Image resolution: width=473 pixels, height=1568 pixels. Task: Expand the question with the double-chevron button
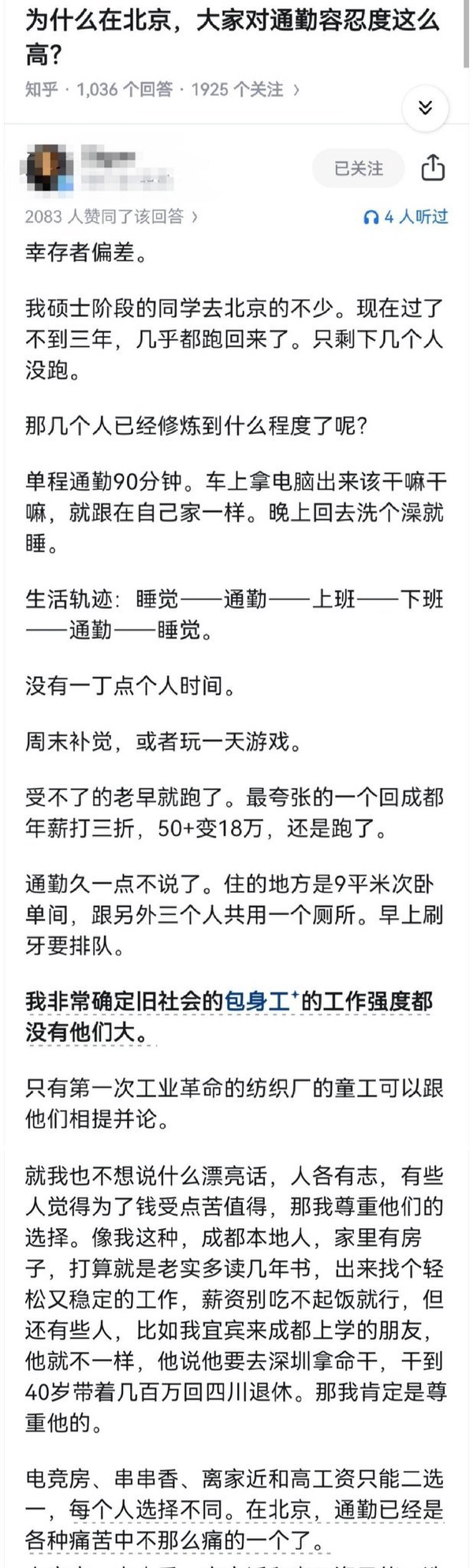click(426, 108)
